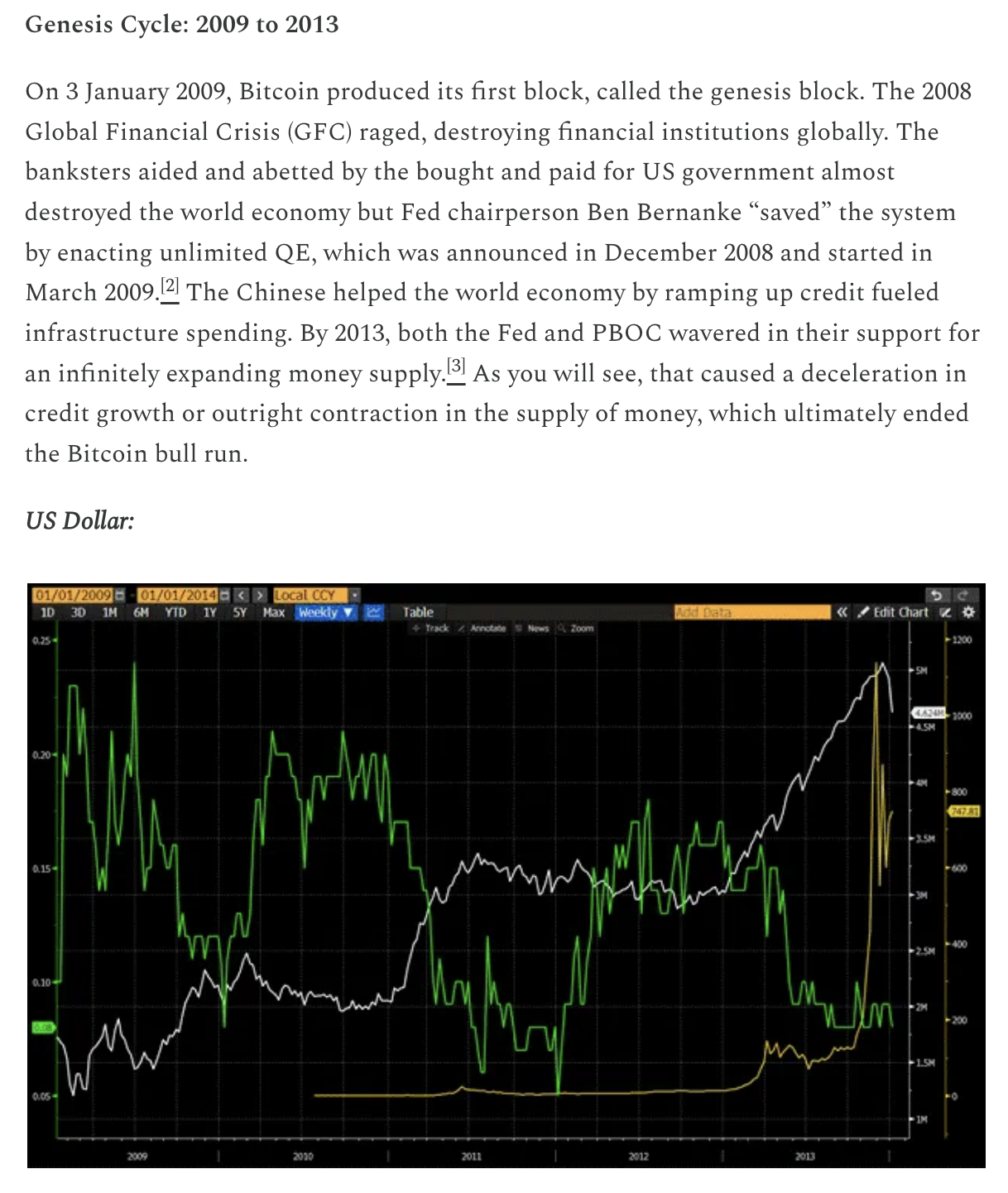Viewport: 1008px width, 1193px height.
Task: Open footnote 3 after money supply
Action: click(456, 368)
